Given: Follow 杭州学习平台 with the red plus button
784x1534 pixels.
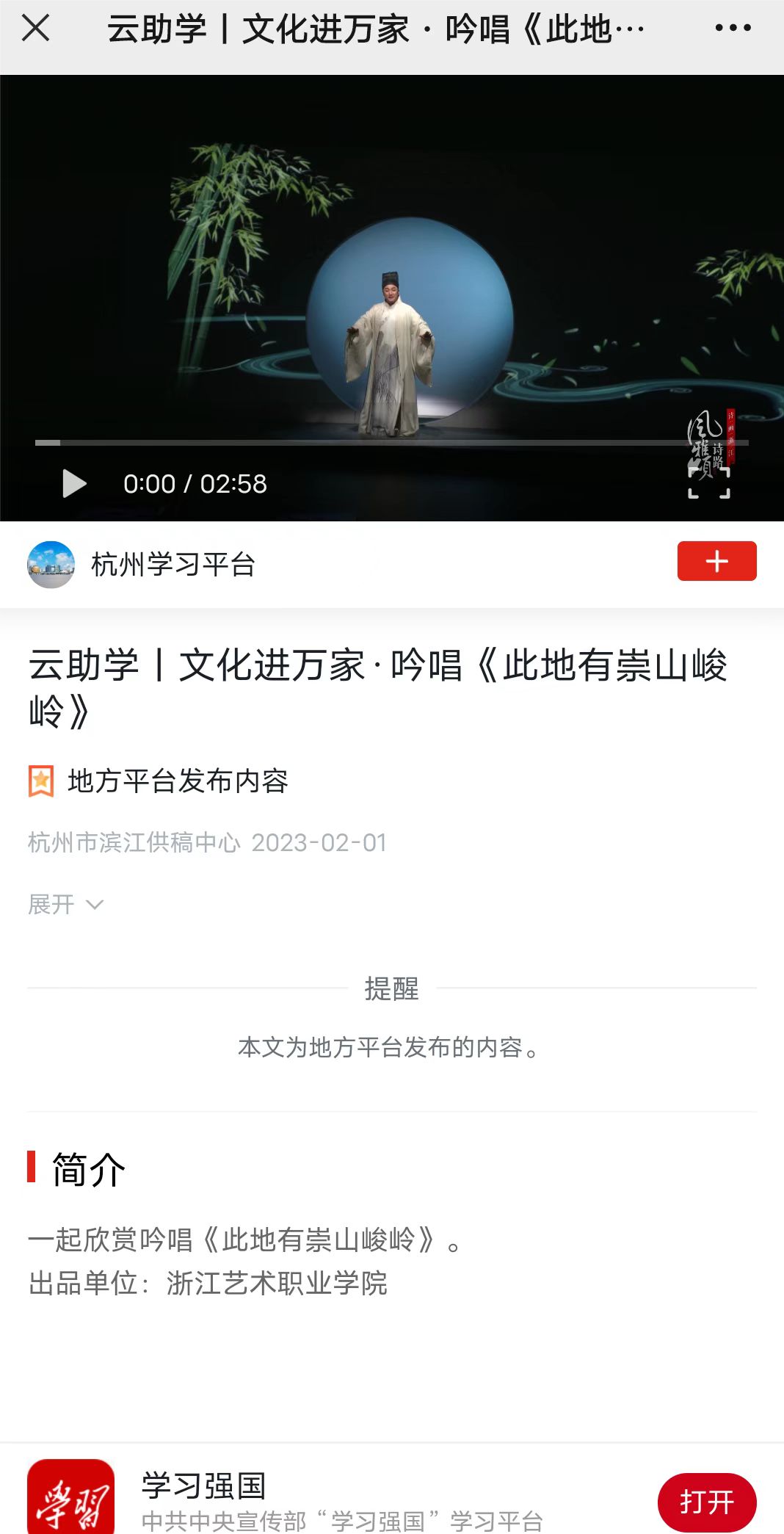Looking at the screenshot, I should point(716,561).
